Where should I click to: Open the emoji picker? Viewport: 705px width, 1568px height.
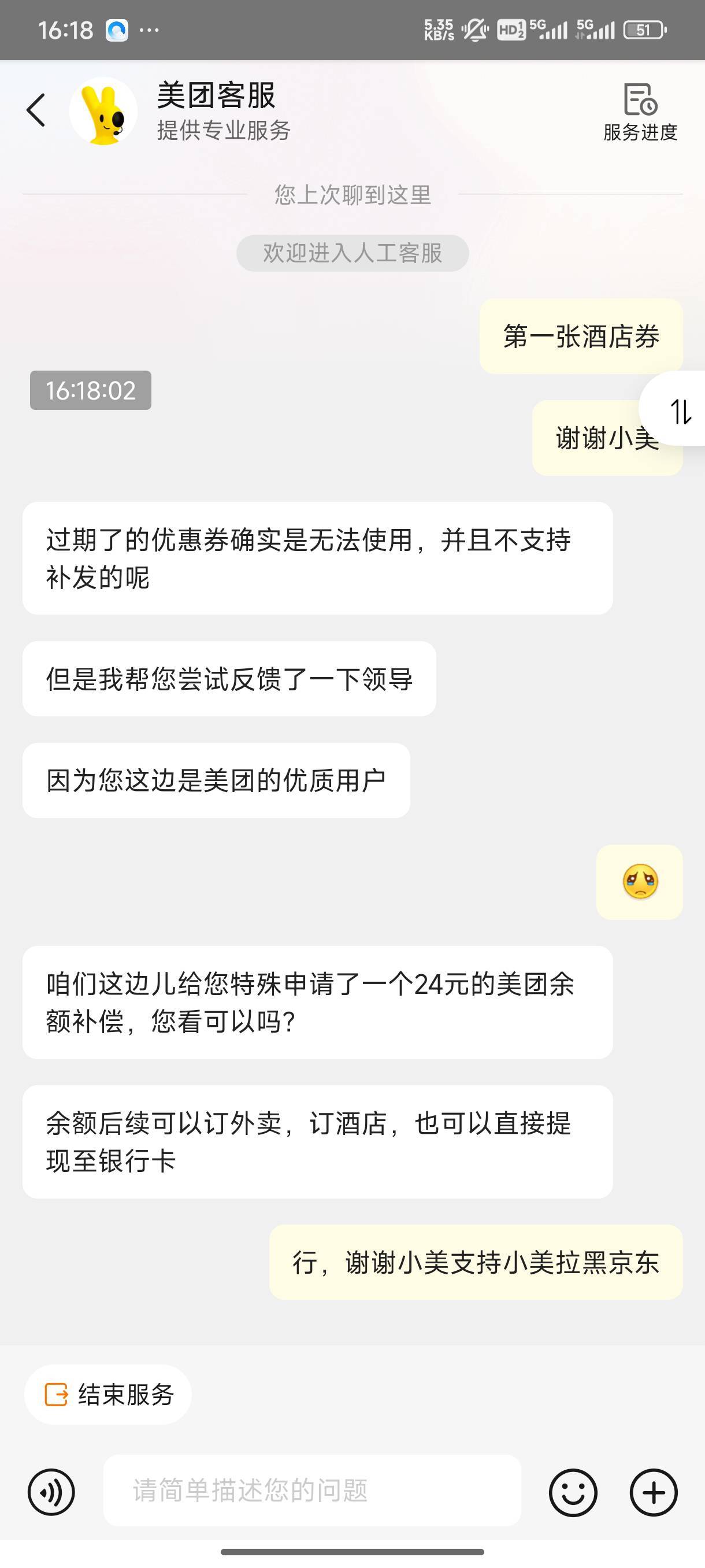point(573,1492)
